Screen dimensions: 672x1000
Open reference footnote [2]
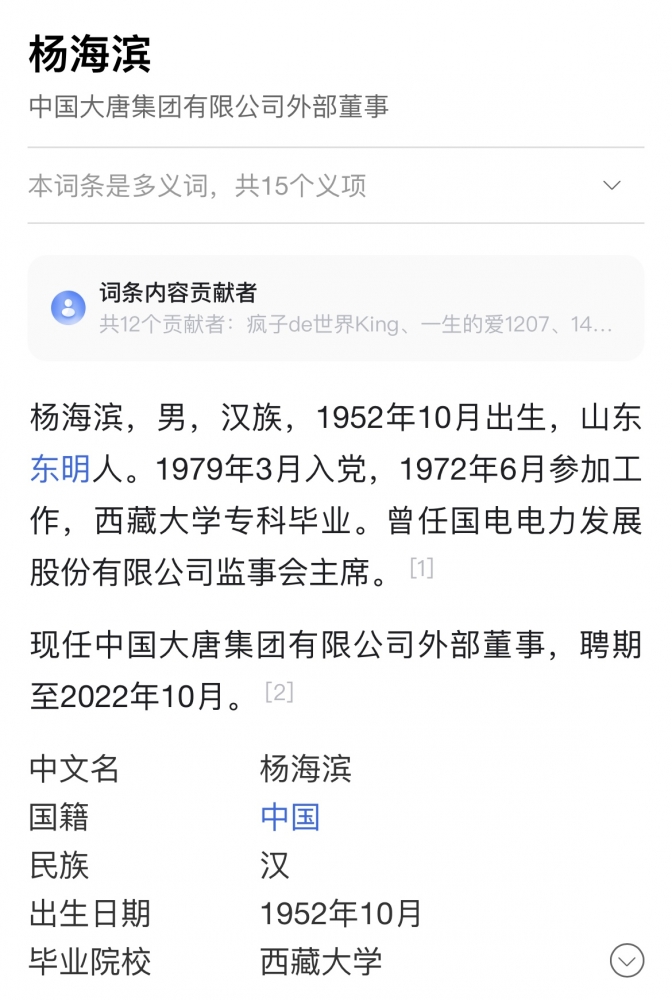pos(279,692)
